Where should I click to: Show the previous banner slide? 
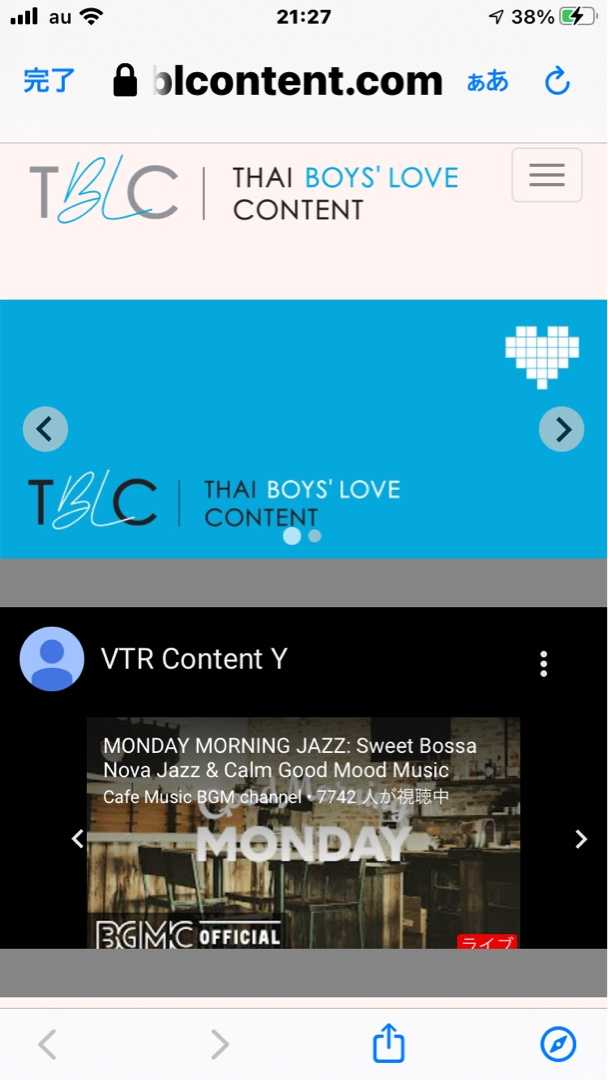pos(45,429)
